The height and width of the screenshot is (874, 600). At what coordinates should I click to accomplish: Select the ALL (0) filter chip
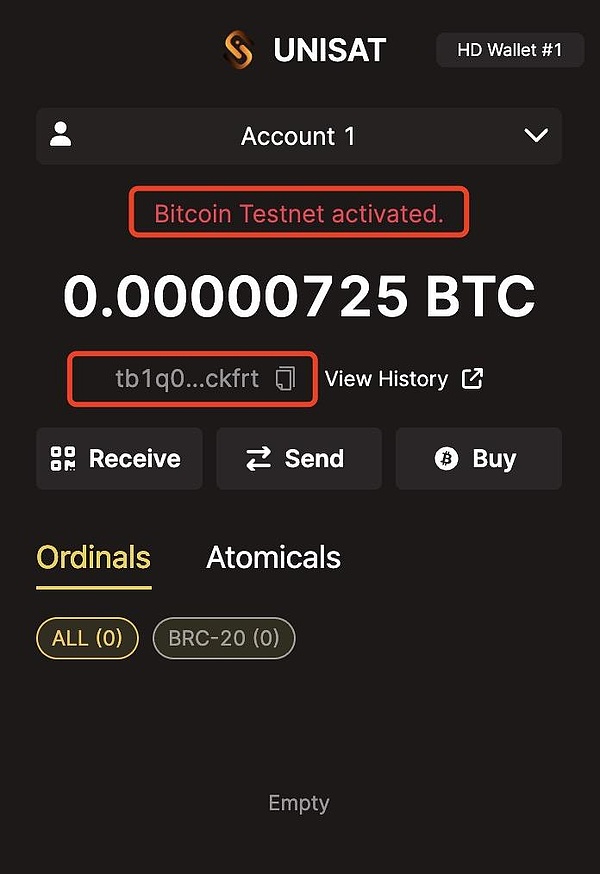point(87,638)
